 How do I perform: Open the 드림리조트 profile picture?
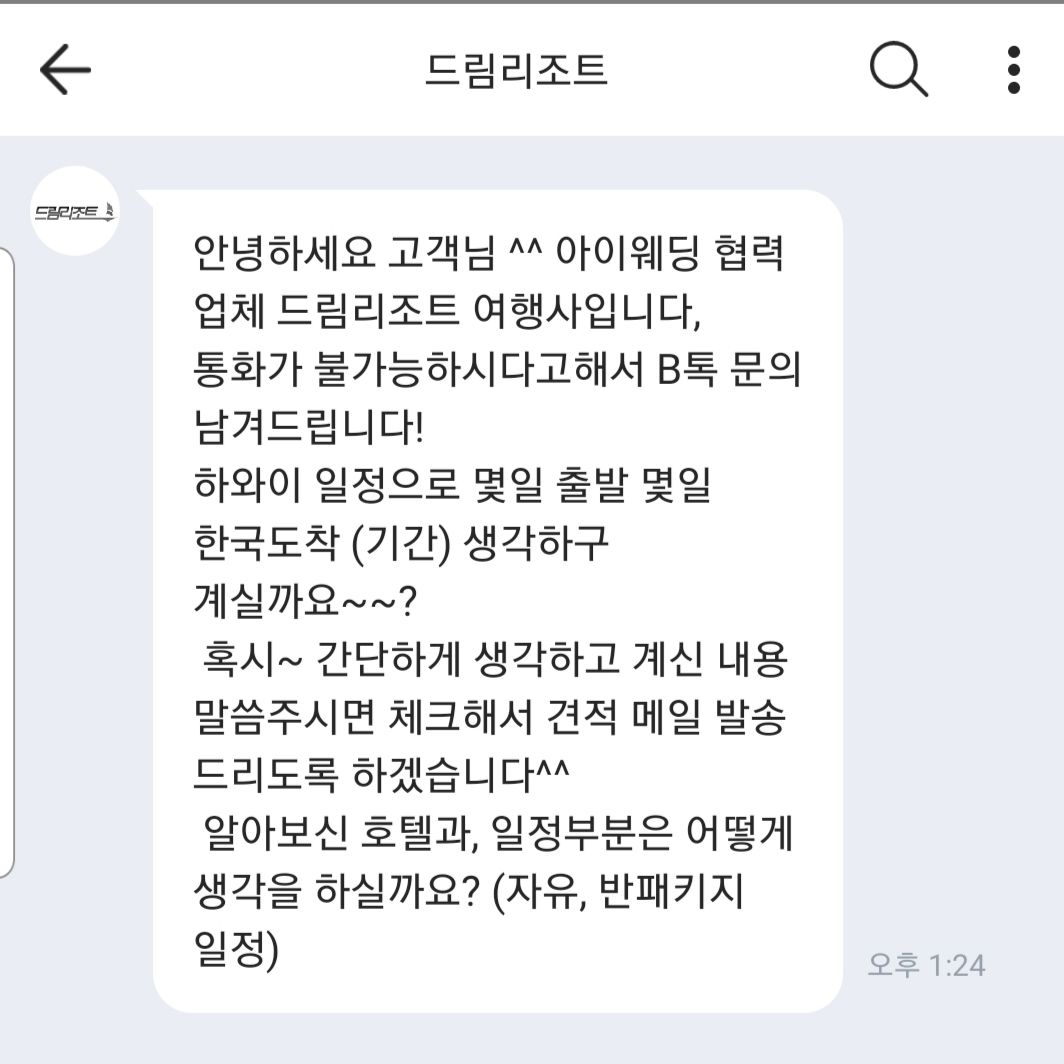click(75, 211)
